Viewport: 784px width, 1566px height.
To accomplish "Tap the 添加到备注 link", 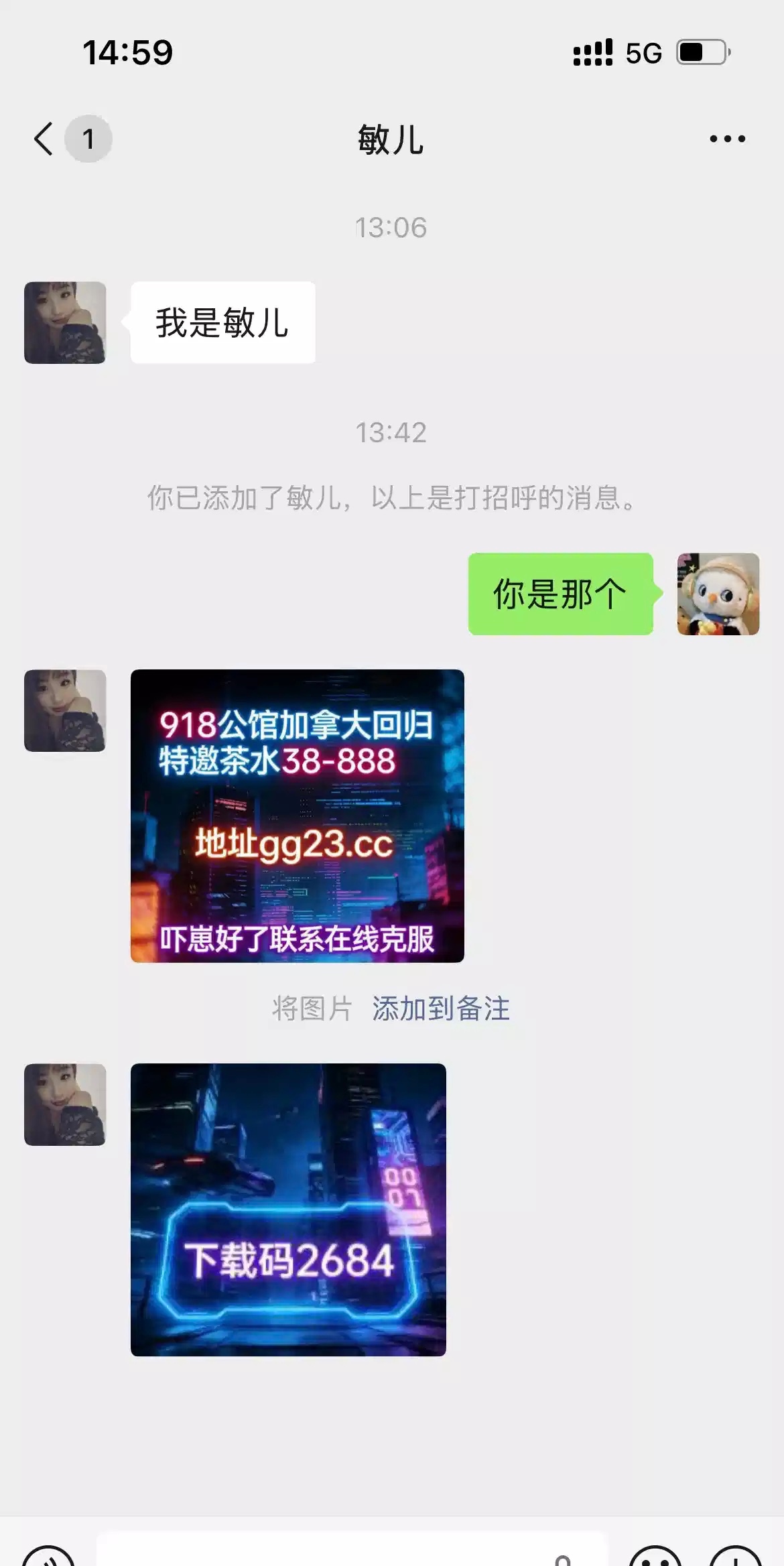I will click(x=441, y=1008).
